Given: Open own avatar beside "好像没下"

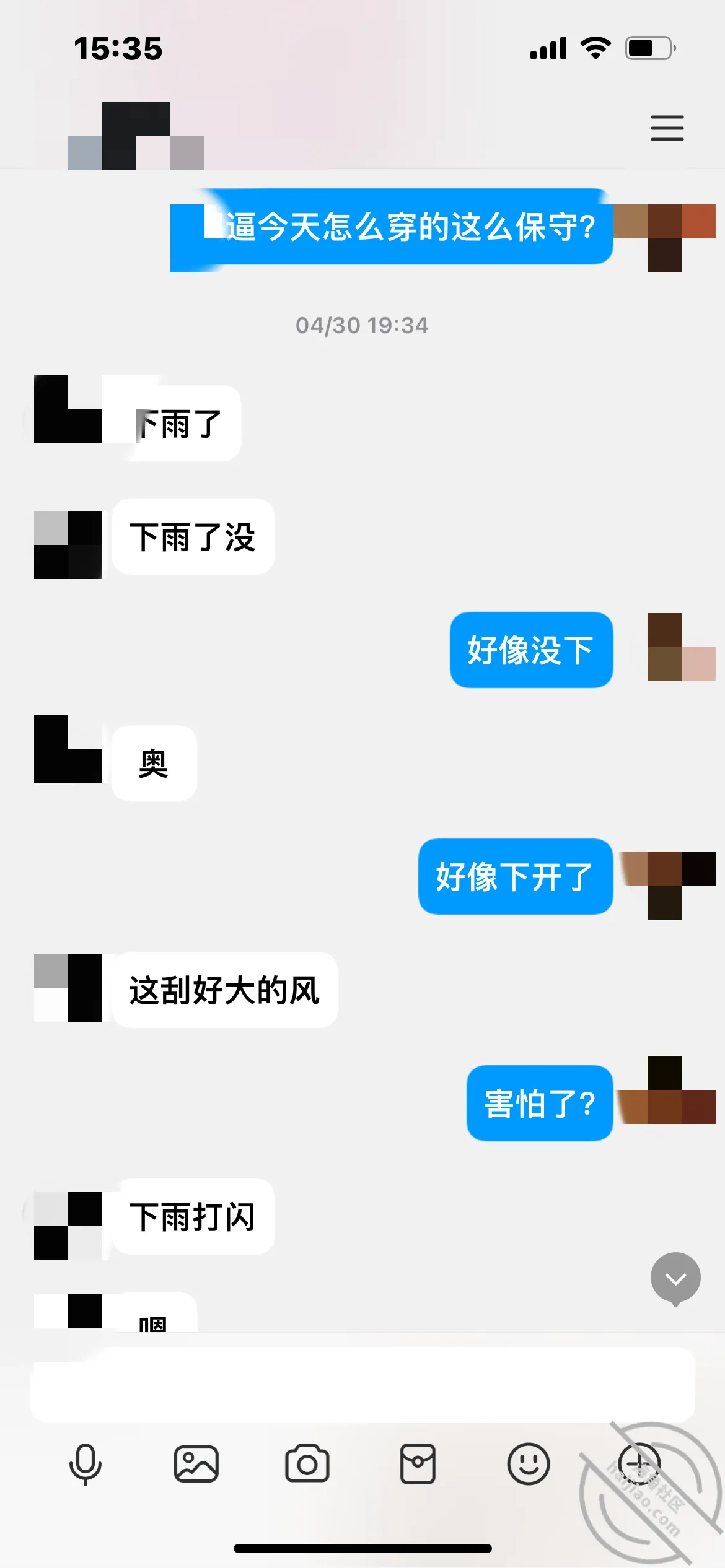Looking at the screenshot, I should tap(682, 647).
